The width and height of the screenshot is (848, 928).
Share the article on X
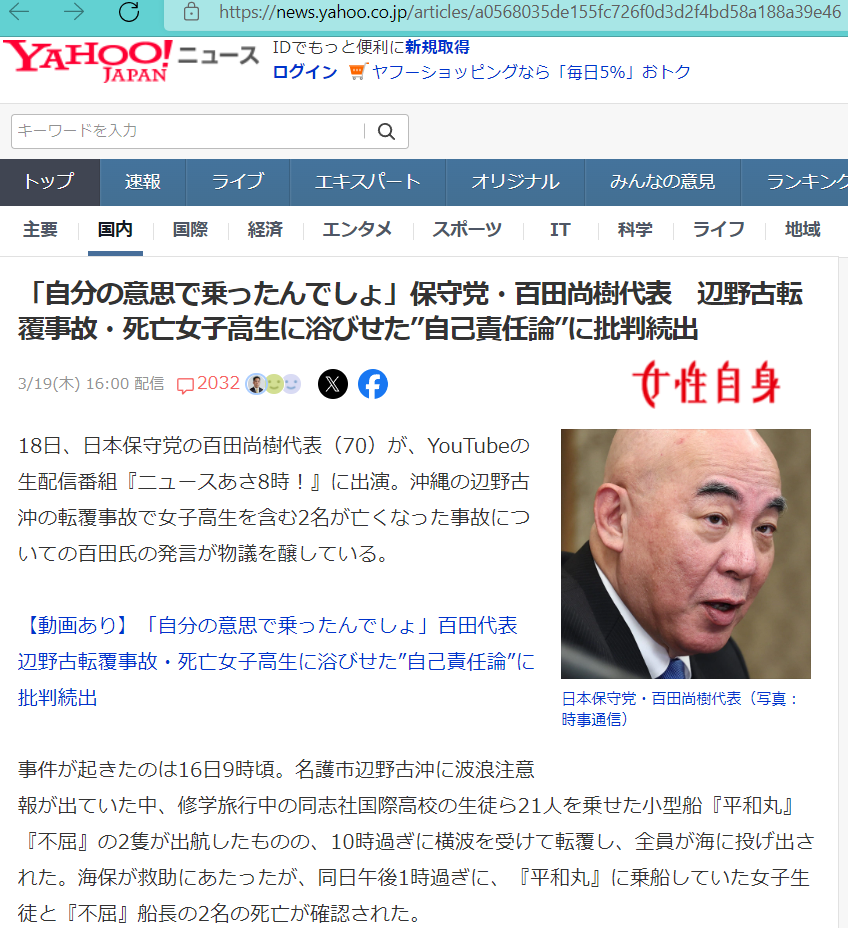tap(333, 384)
